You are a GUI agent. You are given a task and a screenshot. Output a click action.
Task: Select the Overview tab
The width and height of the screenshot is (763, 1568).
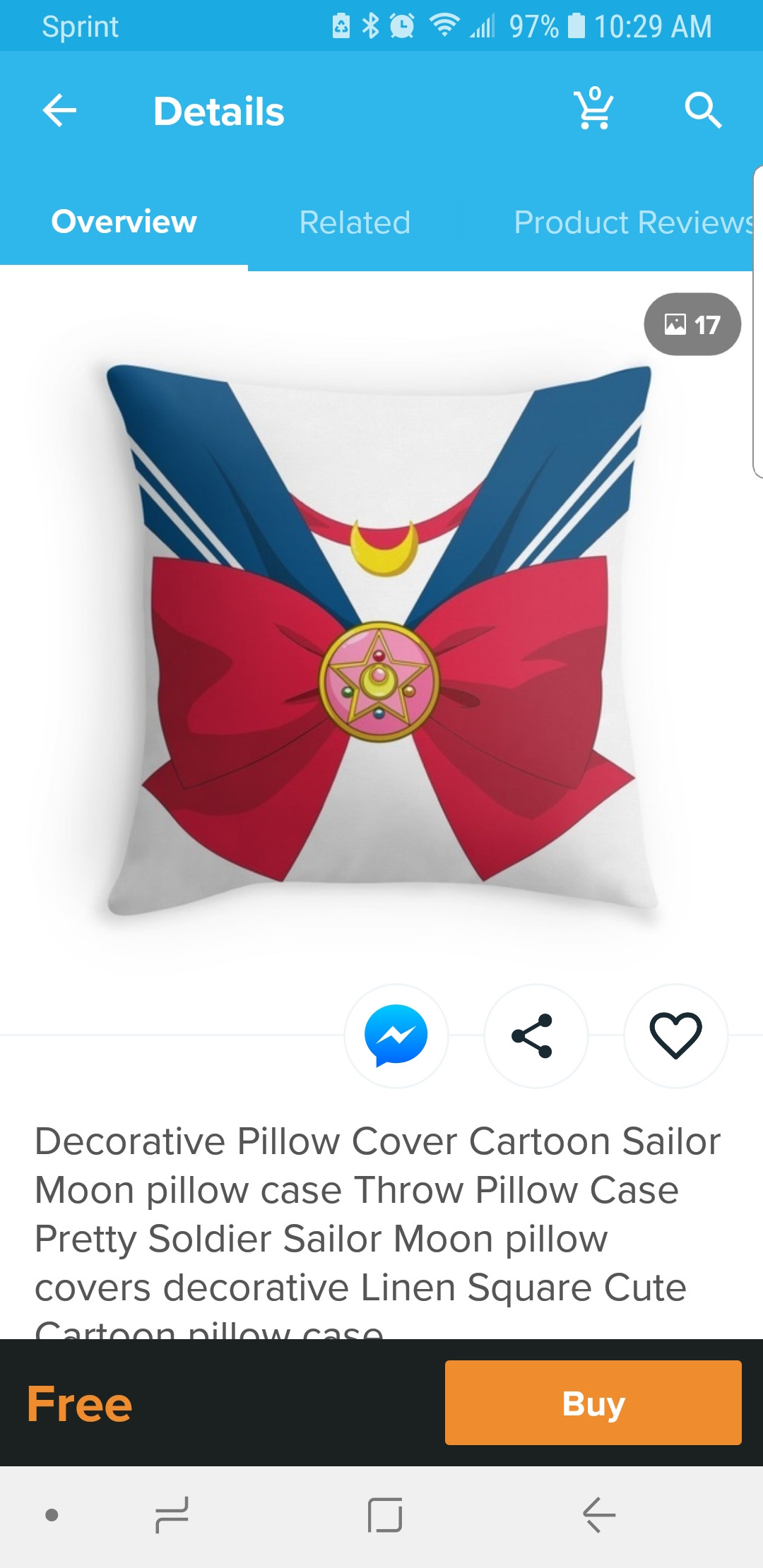coord(124,222)
